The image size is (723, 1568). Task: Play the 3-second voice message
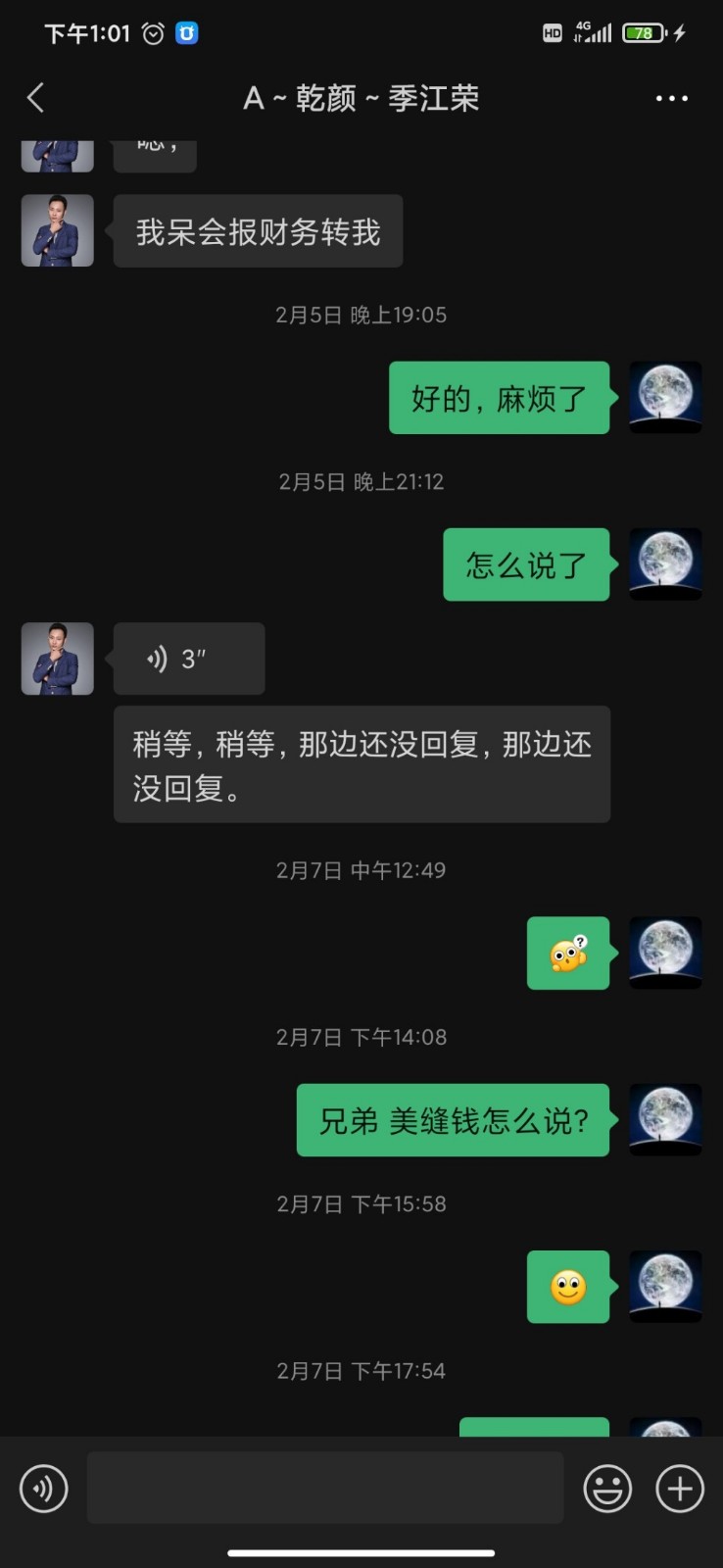coord(188,659)
